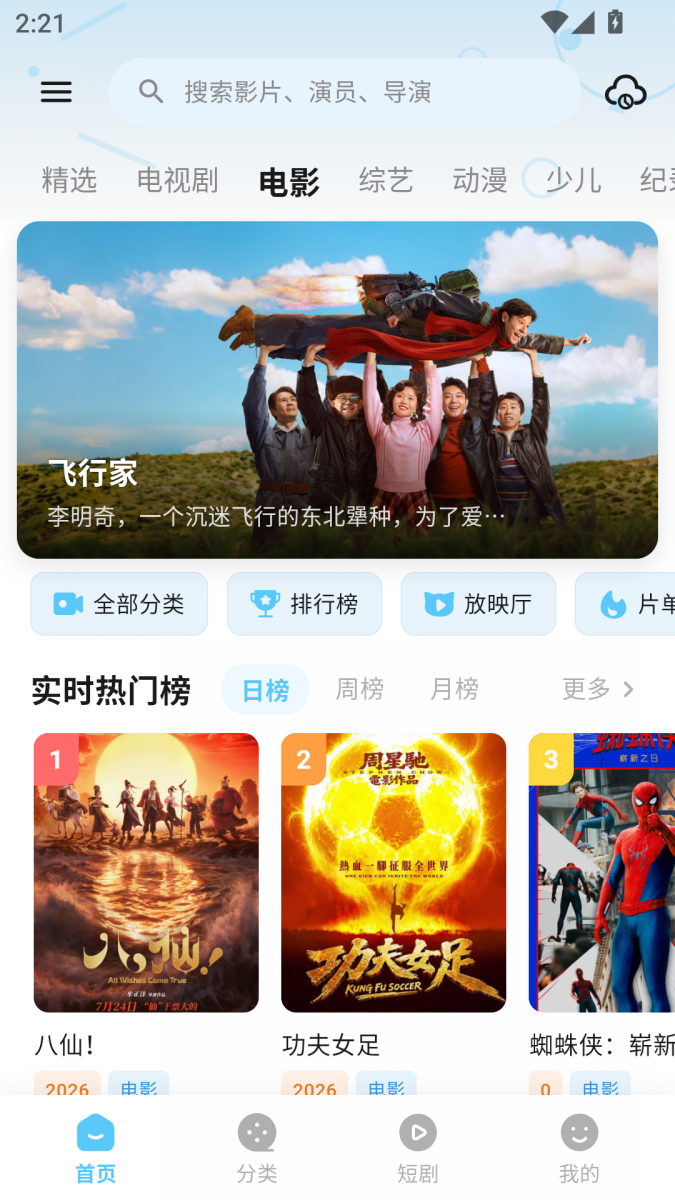Open the 我的 profile tab

579,1149
